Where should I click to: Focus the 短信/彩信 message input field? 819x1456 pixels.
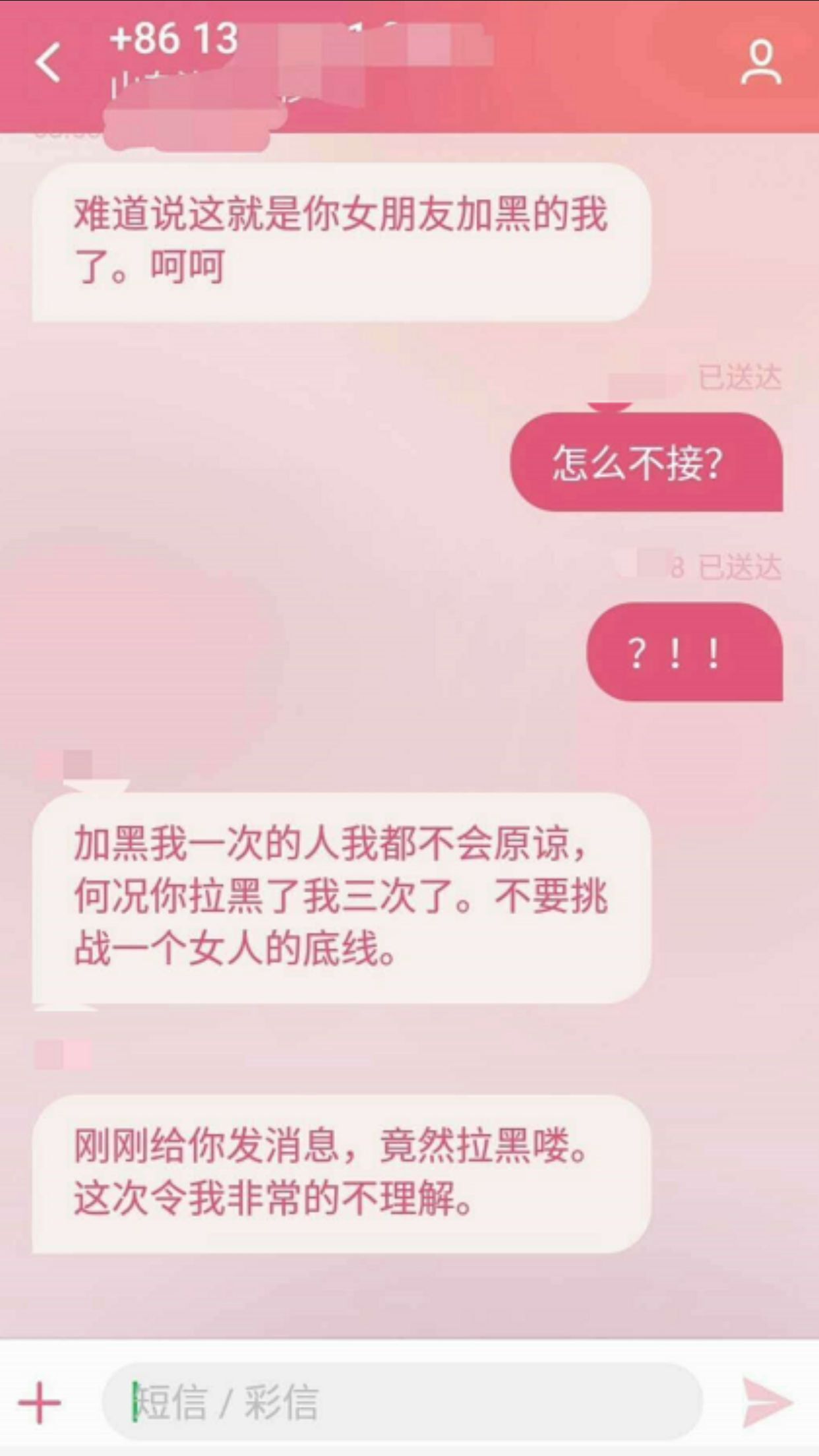pyautogui.click(x=402, y=1401)
